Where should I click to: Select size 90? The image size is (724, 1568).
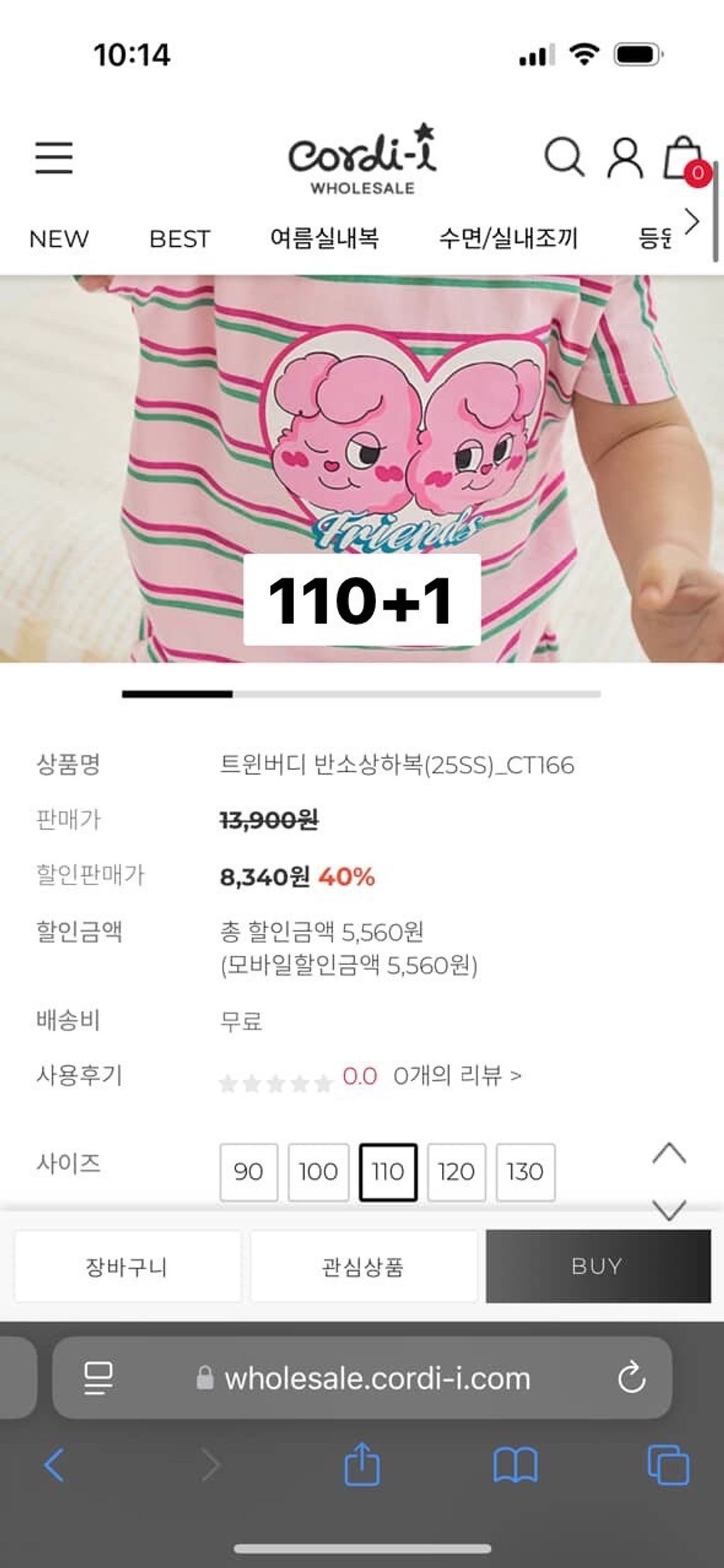pos(249,1171)
